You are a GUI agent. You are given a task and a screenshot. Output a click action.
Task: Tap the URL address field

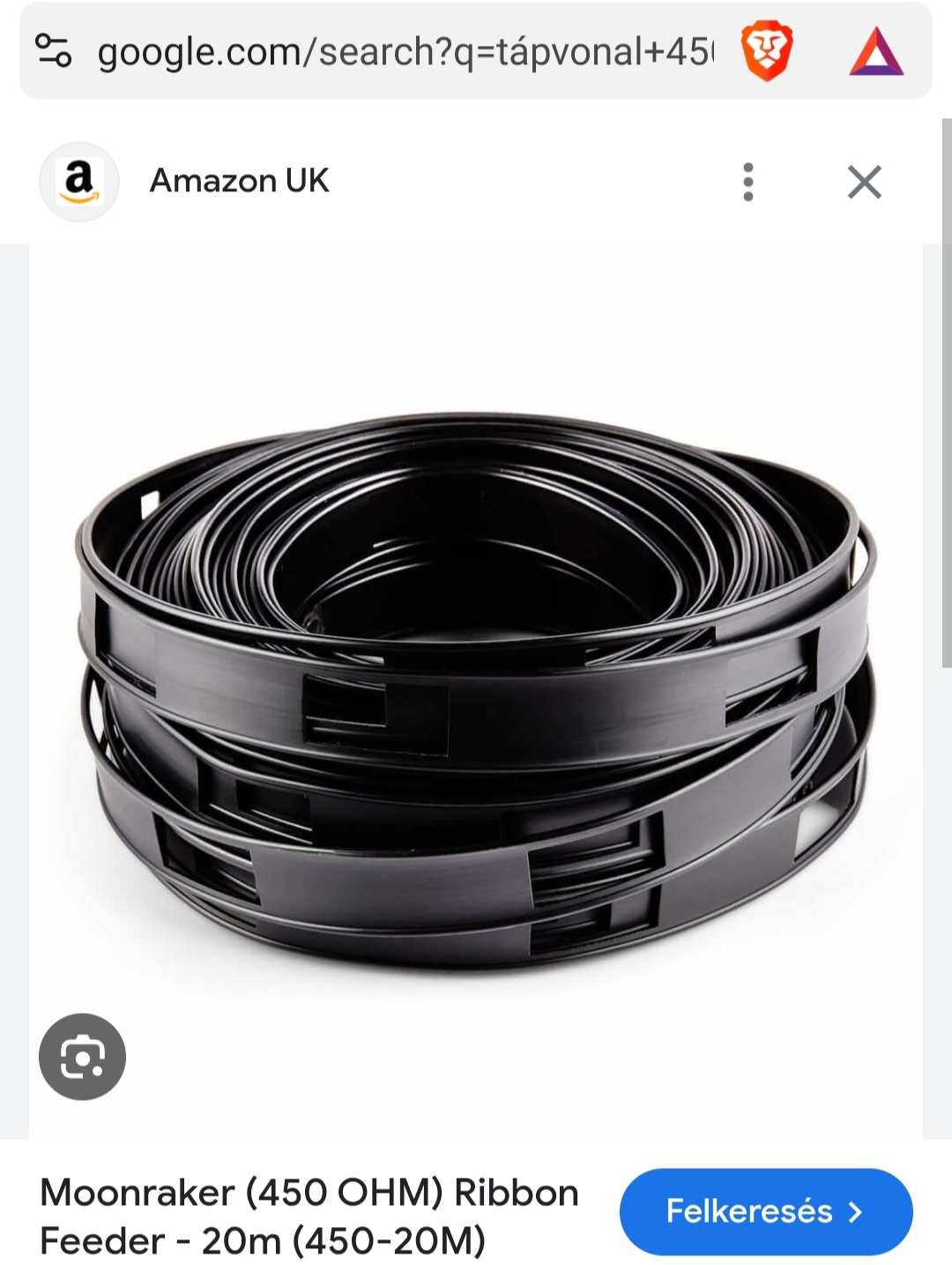404,51
